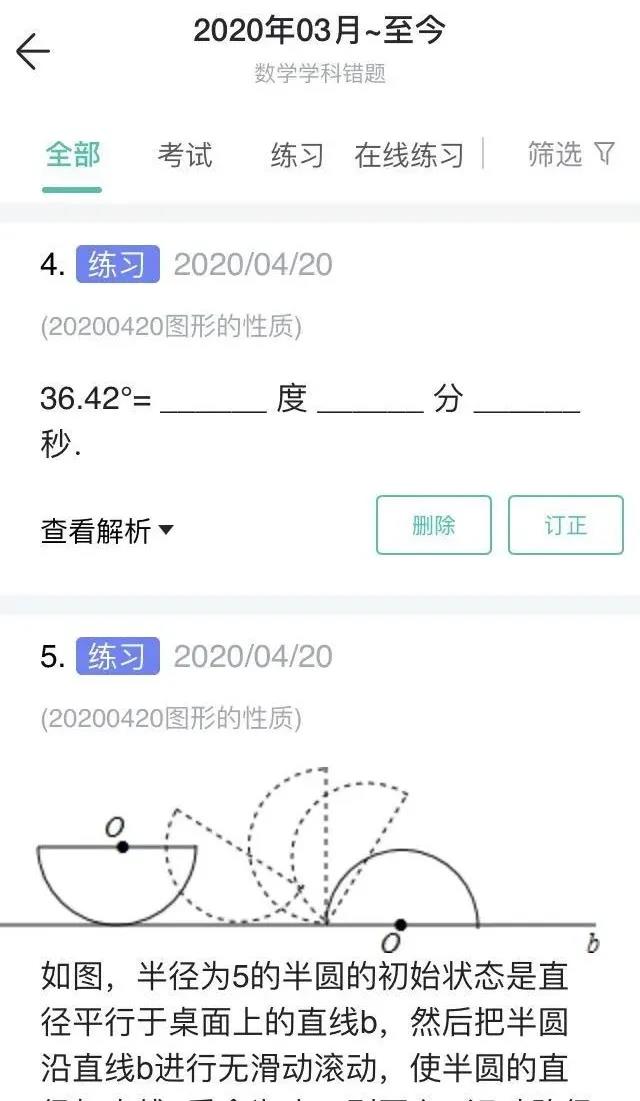Expand 查看解析 for question 4

click(106, 530)
